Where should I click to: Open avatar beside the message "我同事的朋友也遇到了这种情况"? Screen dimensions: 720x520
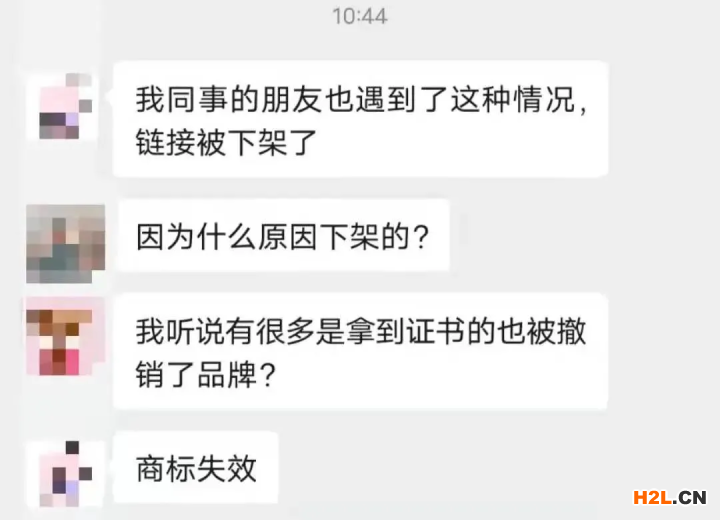(65, 105)
